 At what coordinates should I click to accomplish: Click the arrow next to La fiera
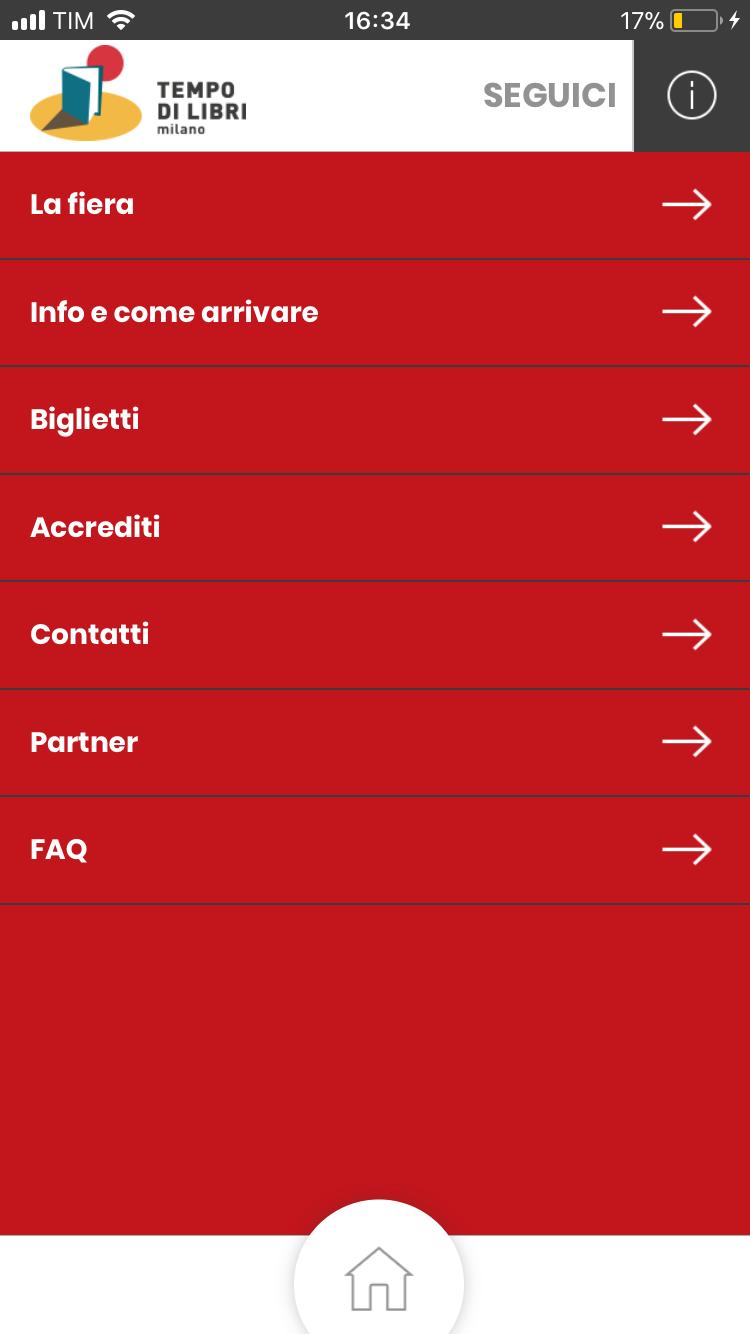686,204
